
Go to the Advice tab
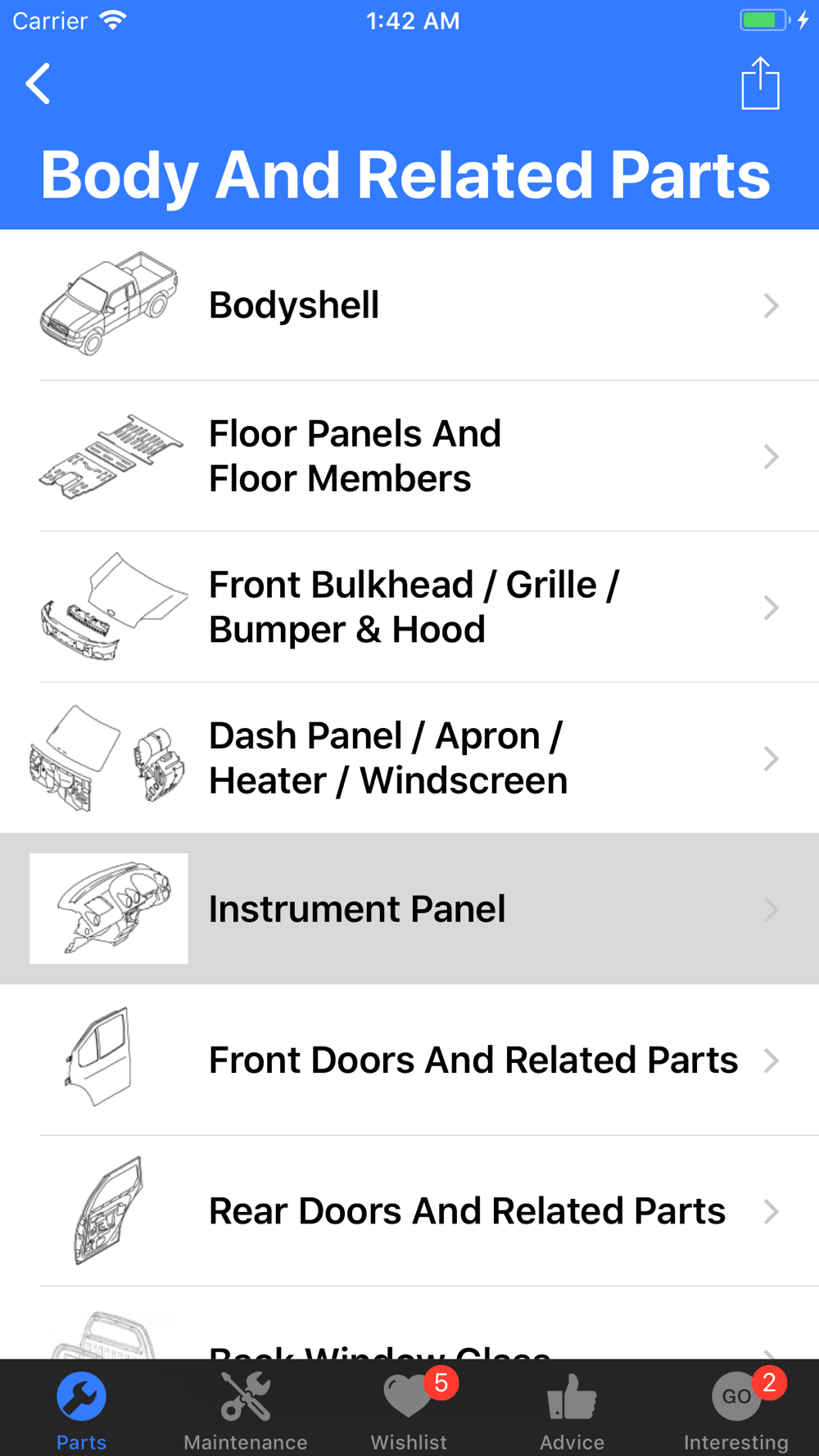tap(572, 1410)
